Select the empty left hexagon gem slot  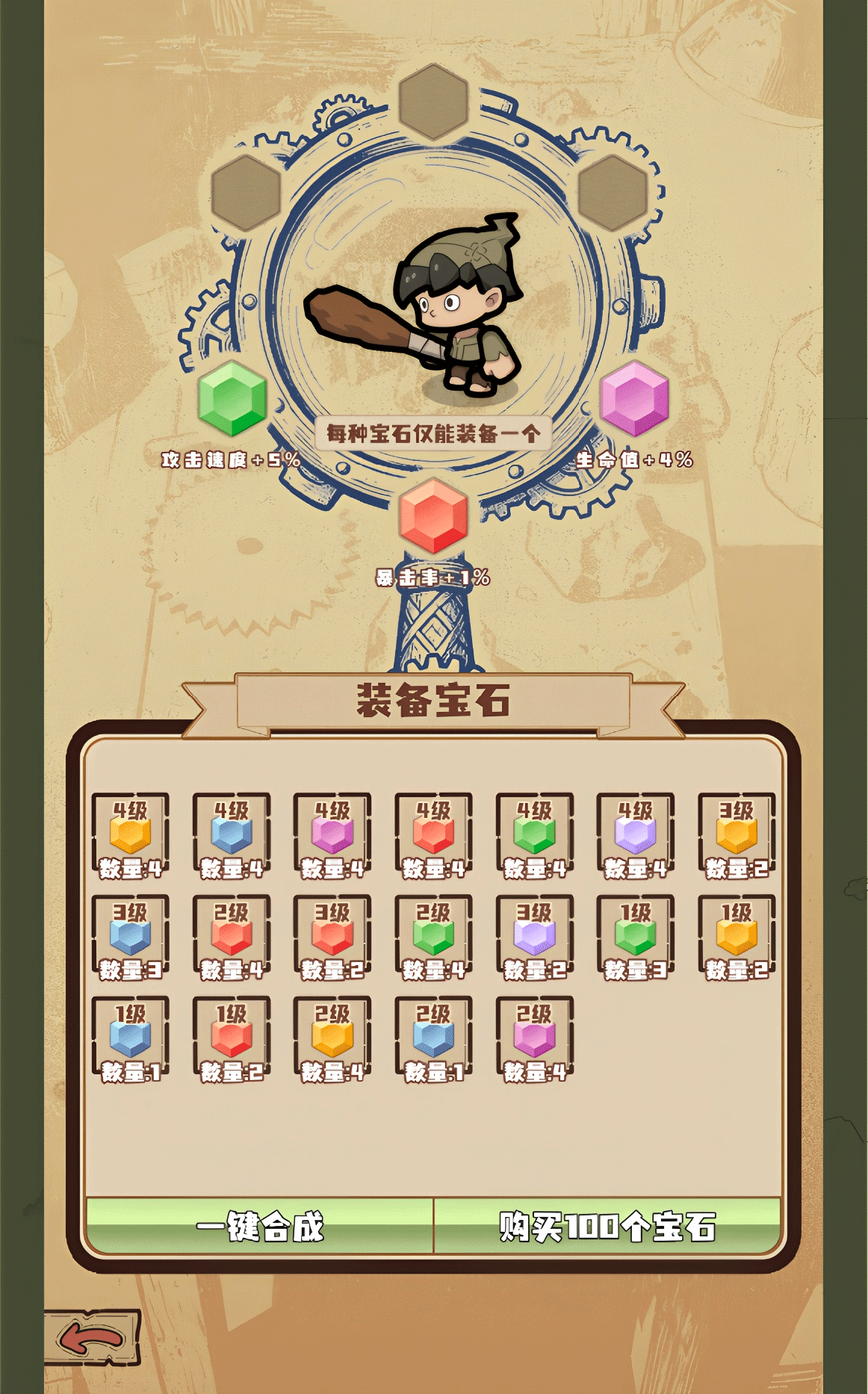[247, 192]
